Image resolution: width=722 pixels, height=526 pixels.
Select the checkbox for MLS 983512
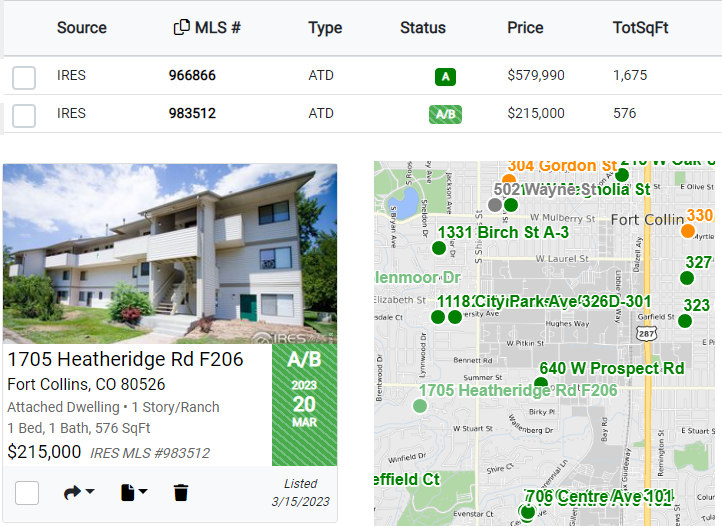(24, 114)
